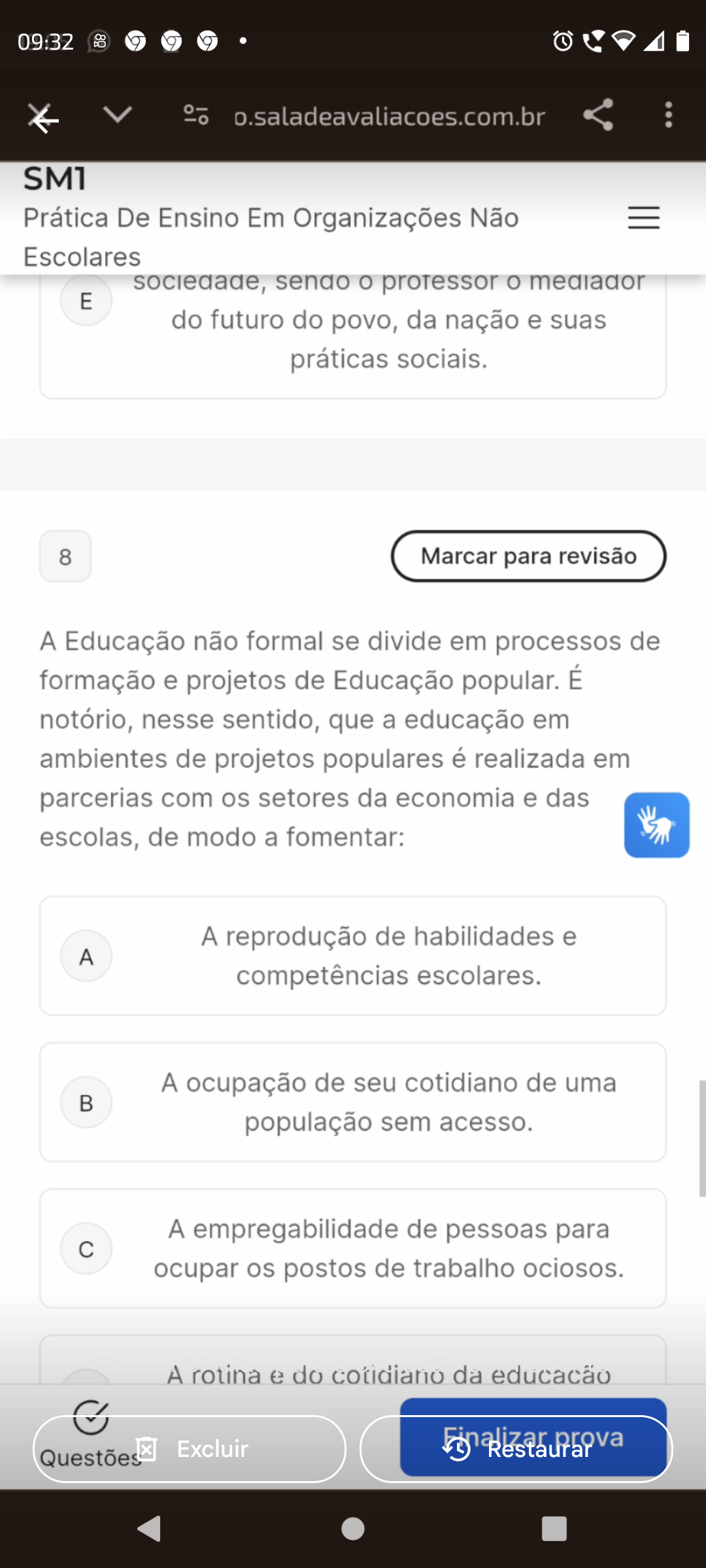The width and height of the screenshot is (706, 1568).
Task: Pick option C about empregabilidade de pessoas
Action: pyautogui.click(x=353, y=1249)
